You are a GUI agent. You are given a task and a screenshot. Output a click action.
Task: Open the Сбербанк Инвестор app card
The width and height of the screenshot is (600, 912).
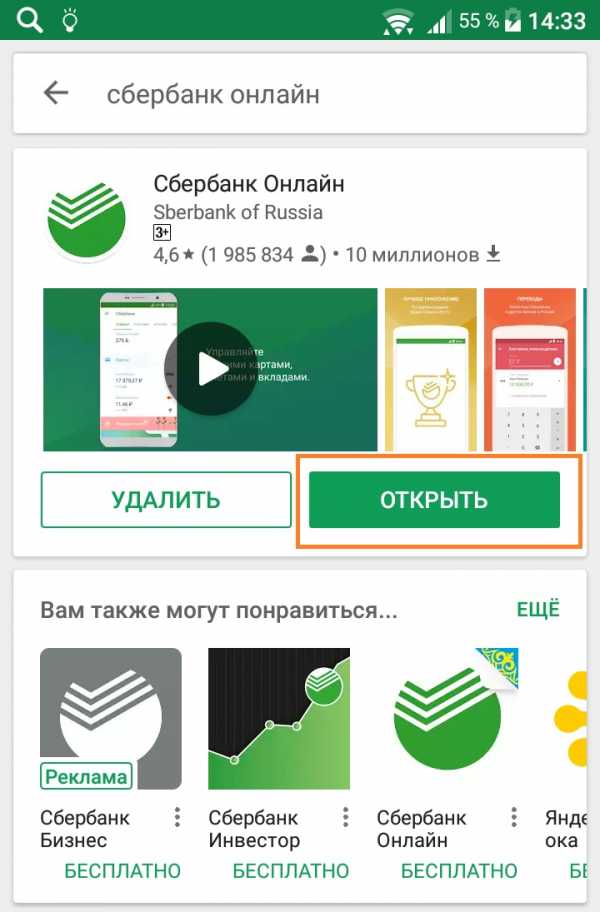pyautogui.click(x=278, y=719)
